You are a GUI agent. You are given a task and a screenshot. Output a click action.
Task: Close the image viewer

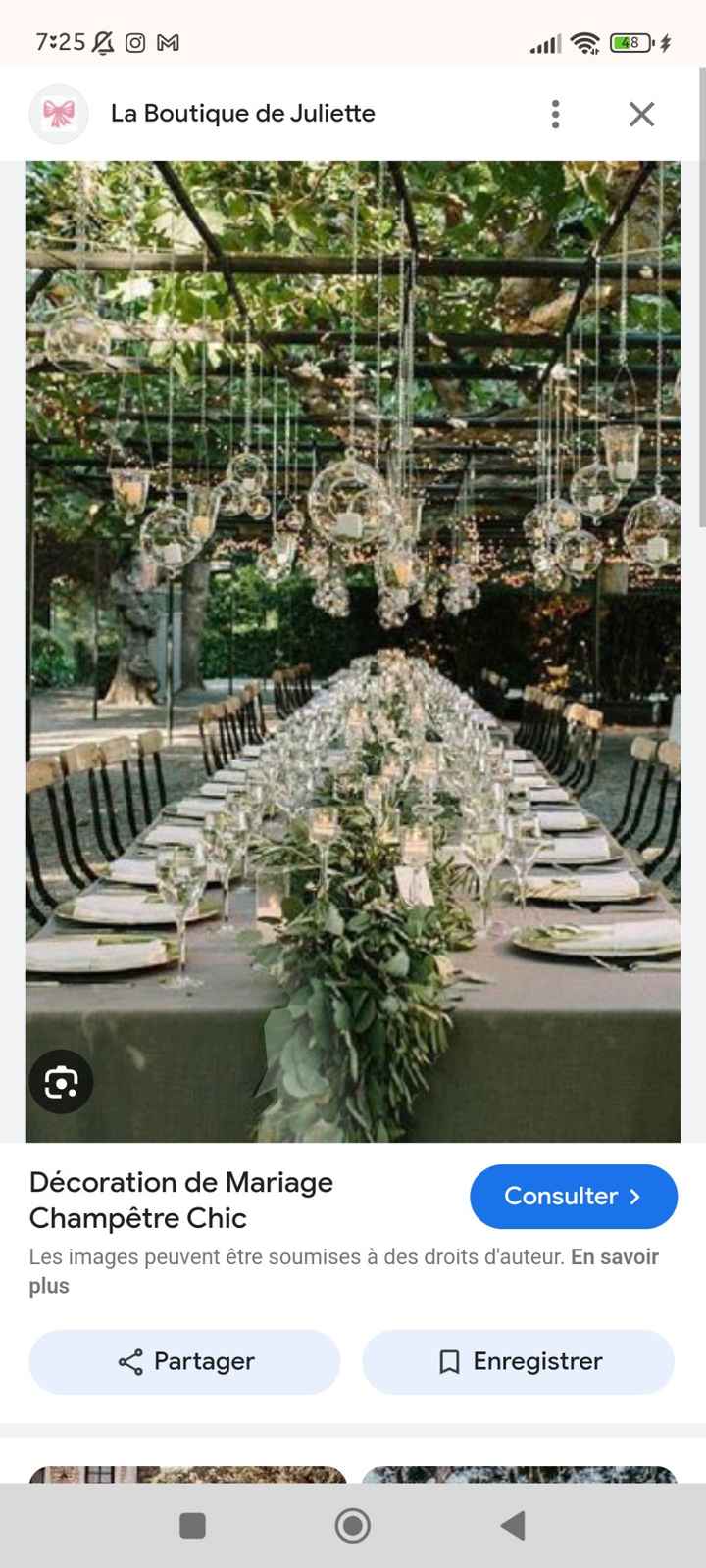(641, 114)
